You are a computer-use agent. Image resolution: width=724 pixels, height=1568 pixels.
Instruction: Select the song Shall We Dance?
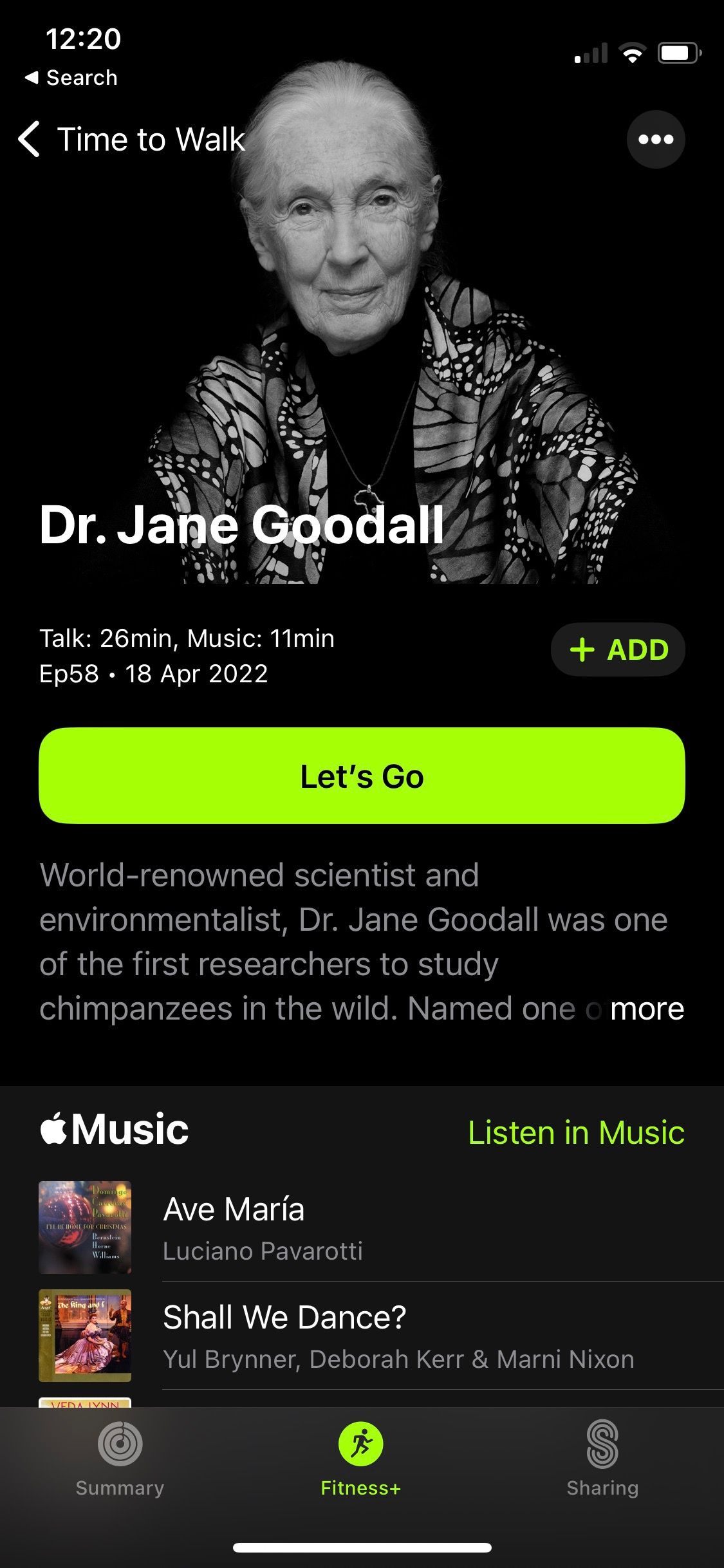pos(386,1336)
